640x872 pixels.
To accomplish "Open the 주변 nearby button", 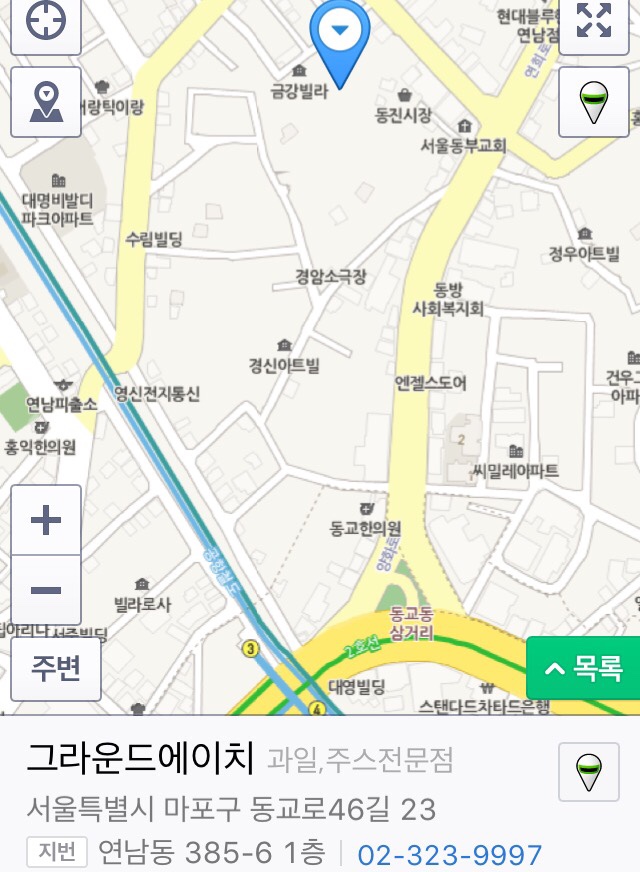I will (x=56, y=668).
